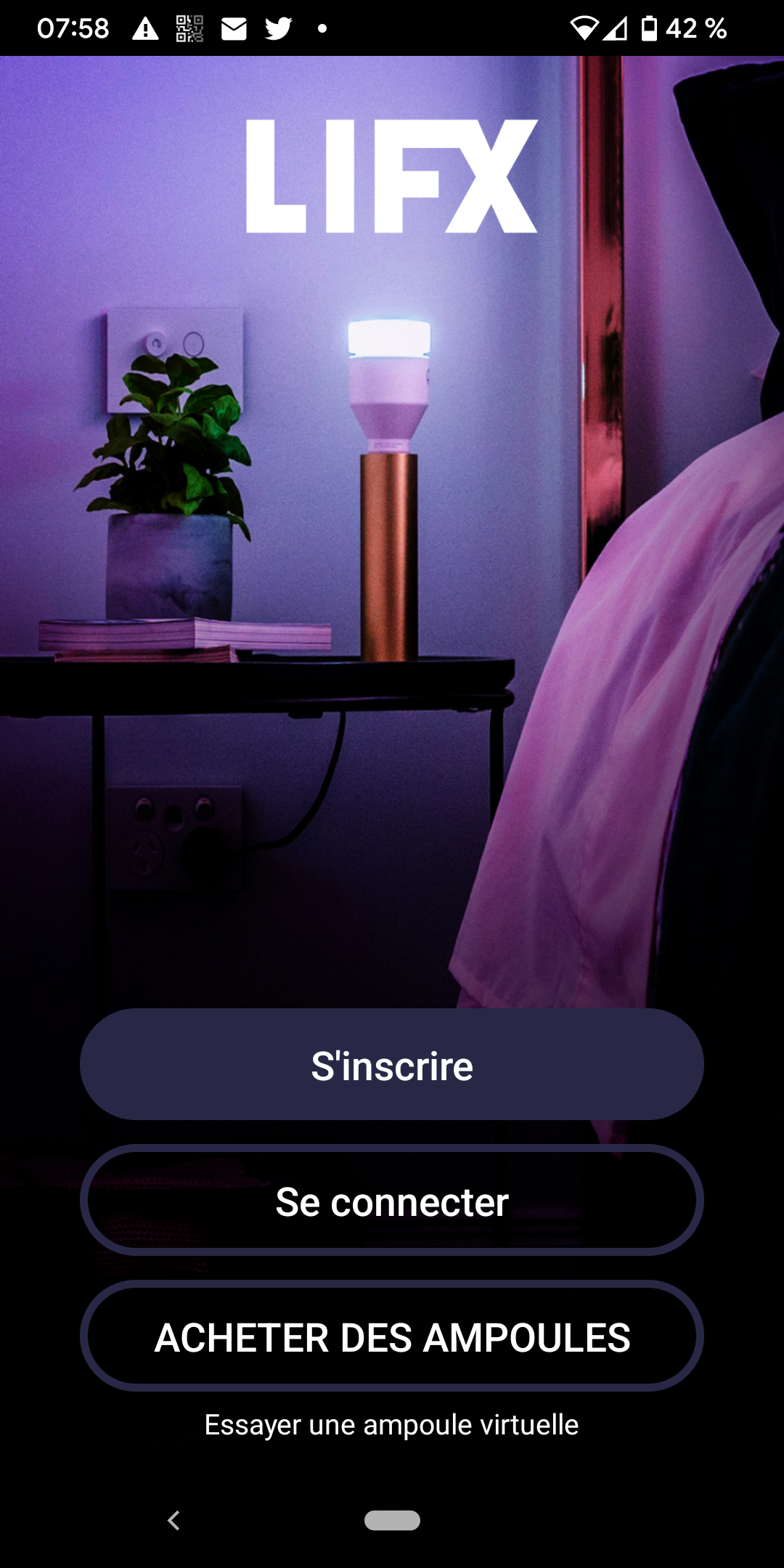The height and width of the screenshot is (1568, 784).
Task: Try the Essayer une ampoule virtuelle link
Action: pyautogui.click(x=392, y=1425)
